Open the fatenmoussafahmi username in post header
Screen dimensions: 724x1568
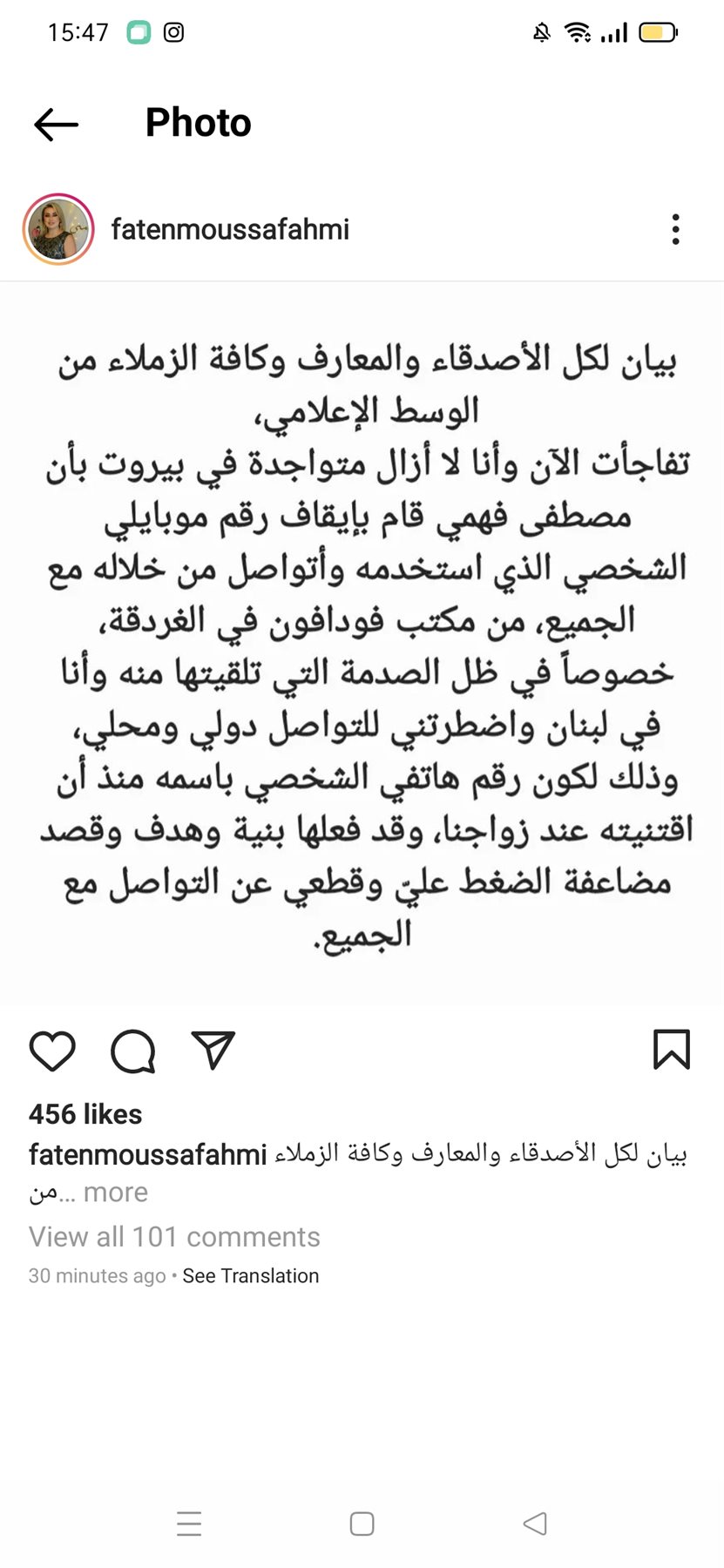point(230,230)
